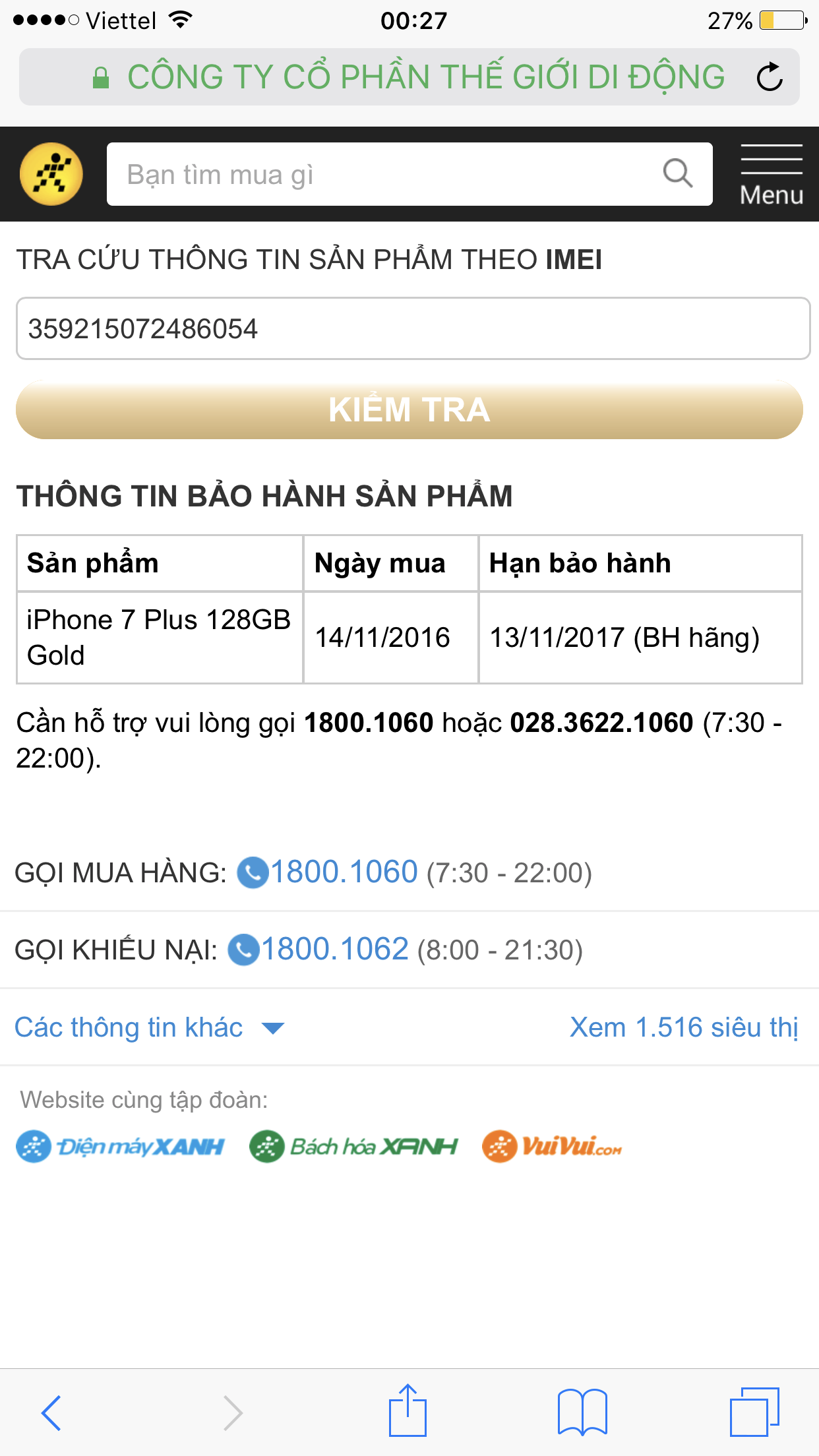This screenshot has width=819, height=1456.
Task: Reload the page in Safari
Action: [x=769, y=77]
